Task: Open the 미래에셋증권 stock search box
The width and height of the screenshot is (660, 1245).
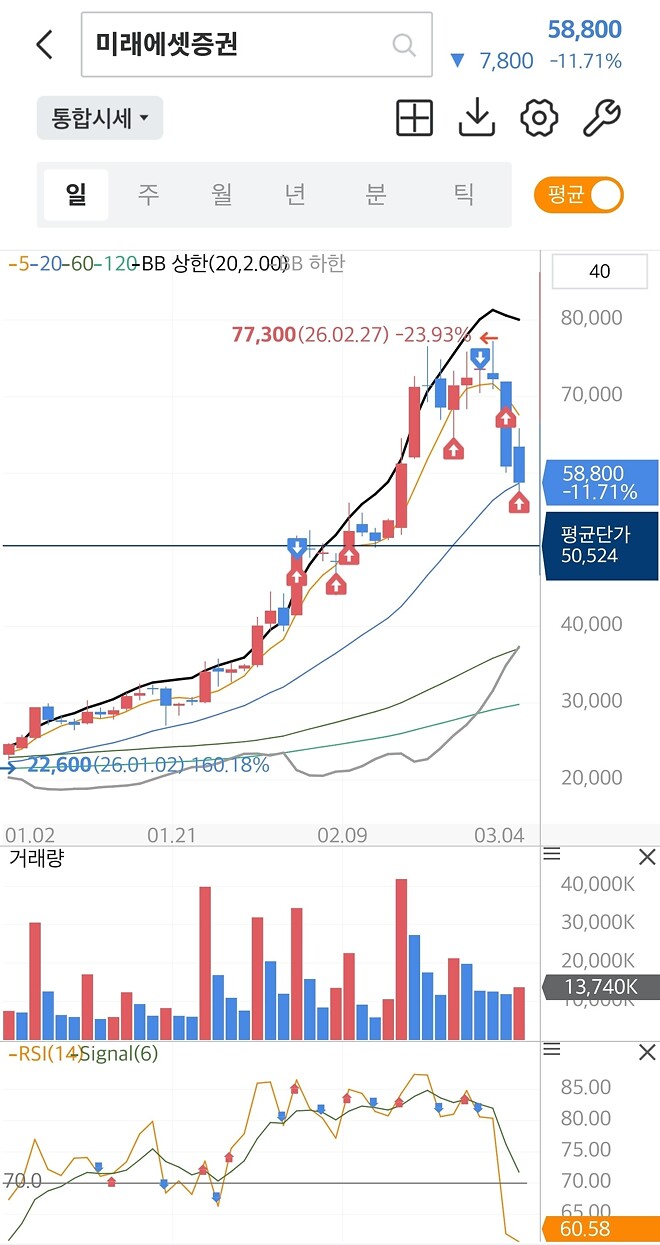Action: (257, 45)
